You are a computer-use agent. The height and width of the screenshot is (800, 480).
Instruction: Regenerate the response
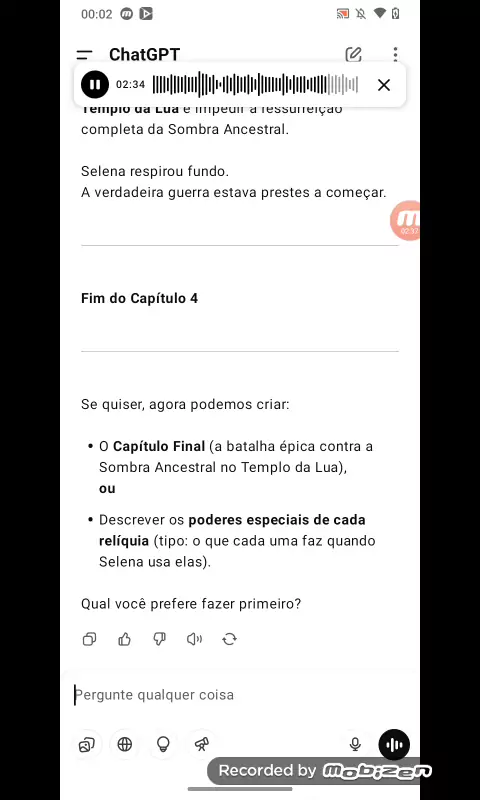point(230,639)
